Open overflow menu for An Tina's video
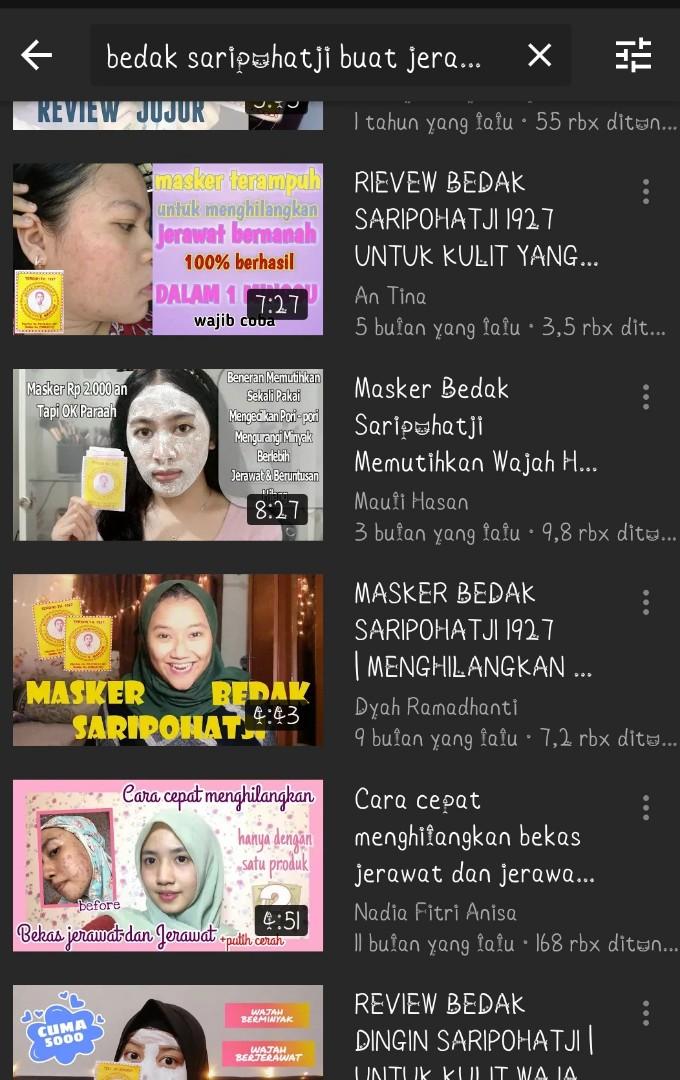Image resolution: width=680 pixels, height=1080 pixels. coord(646,191)
